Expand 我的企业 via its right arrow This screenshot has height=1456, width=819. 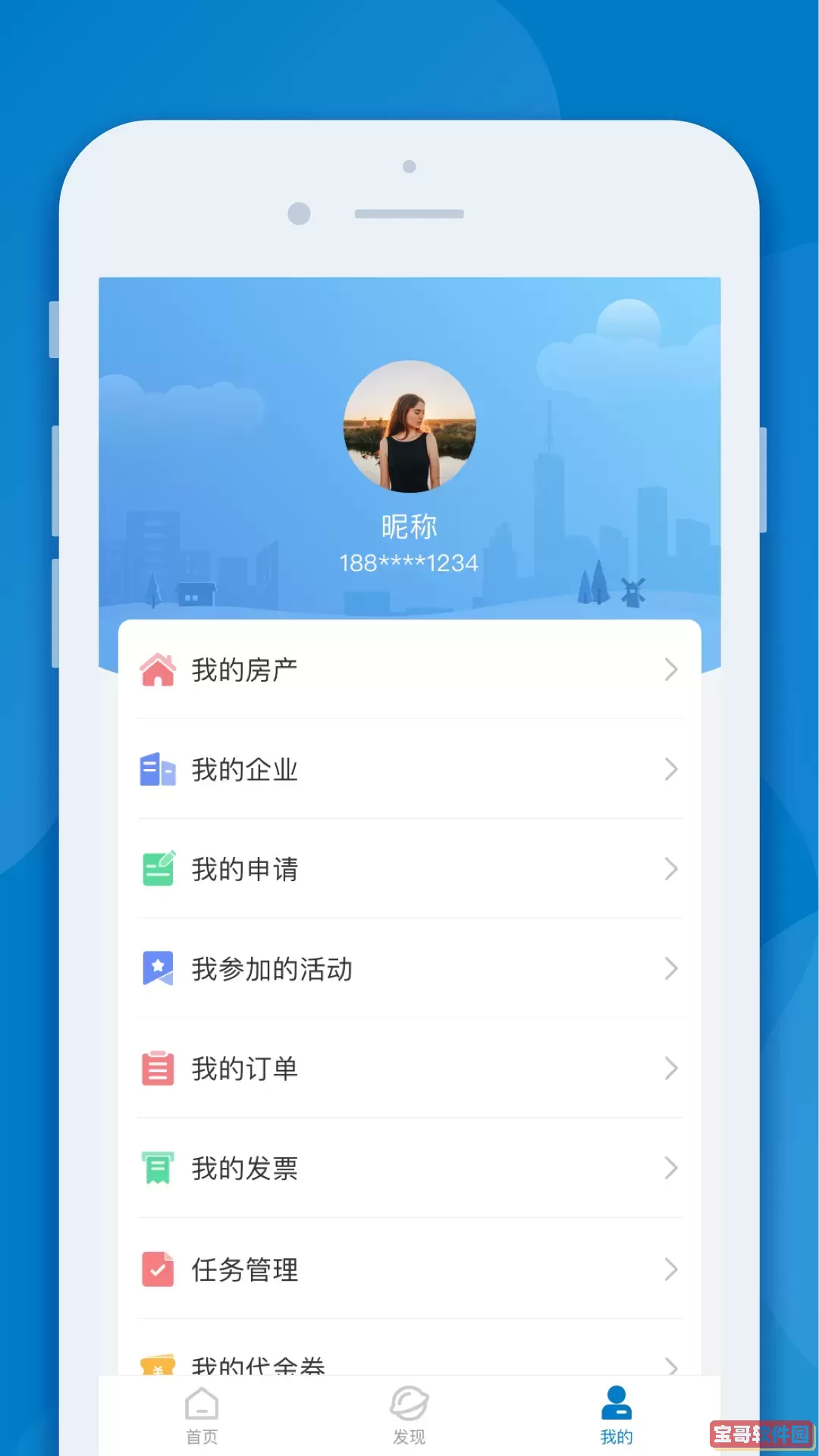(672, 770)
